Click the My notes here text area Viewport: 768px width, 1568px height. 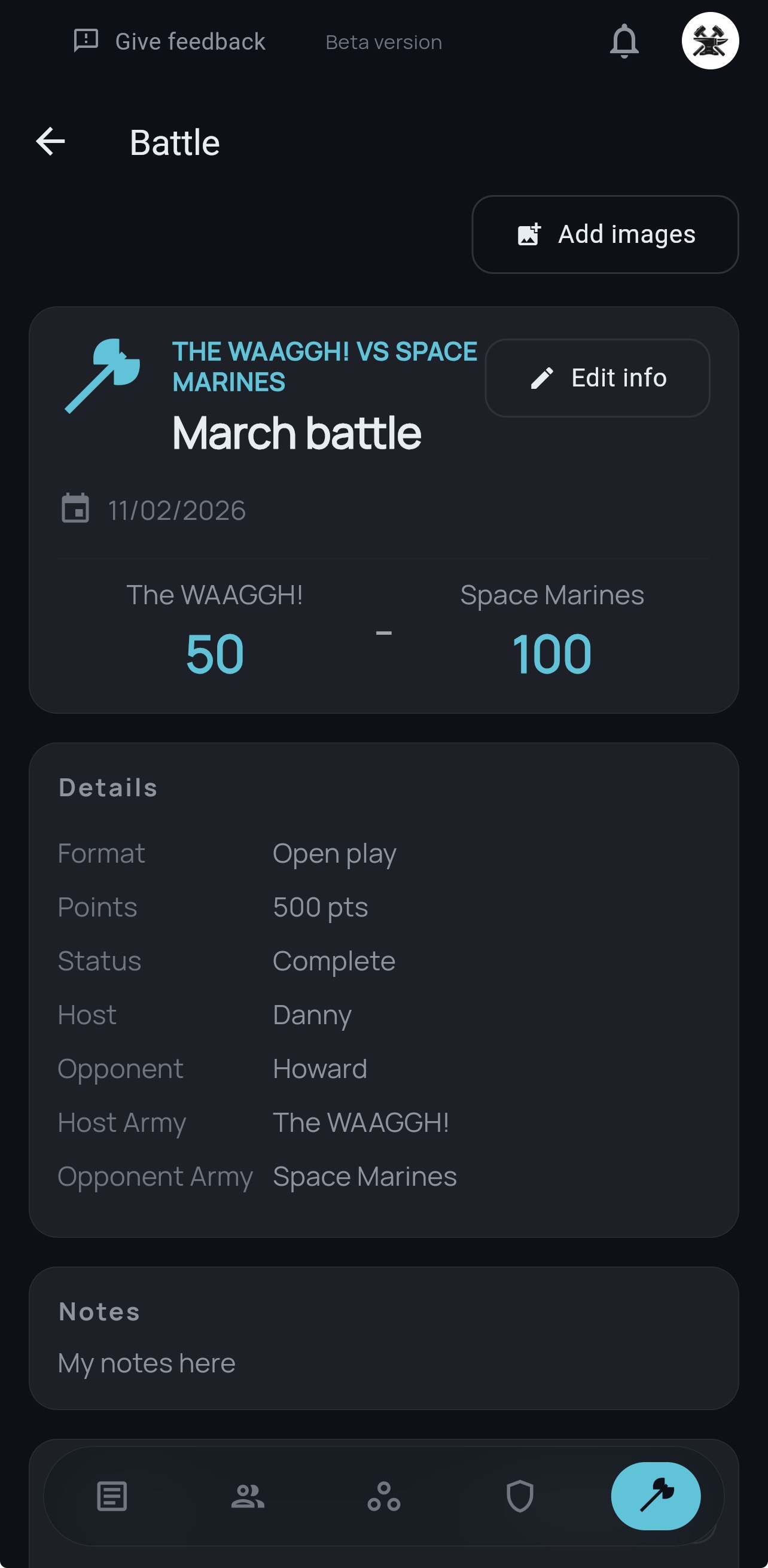(x=145, y=1363)
